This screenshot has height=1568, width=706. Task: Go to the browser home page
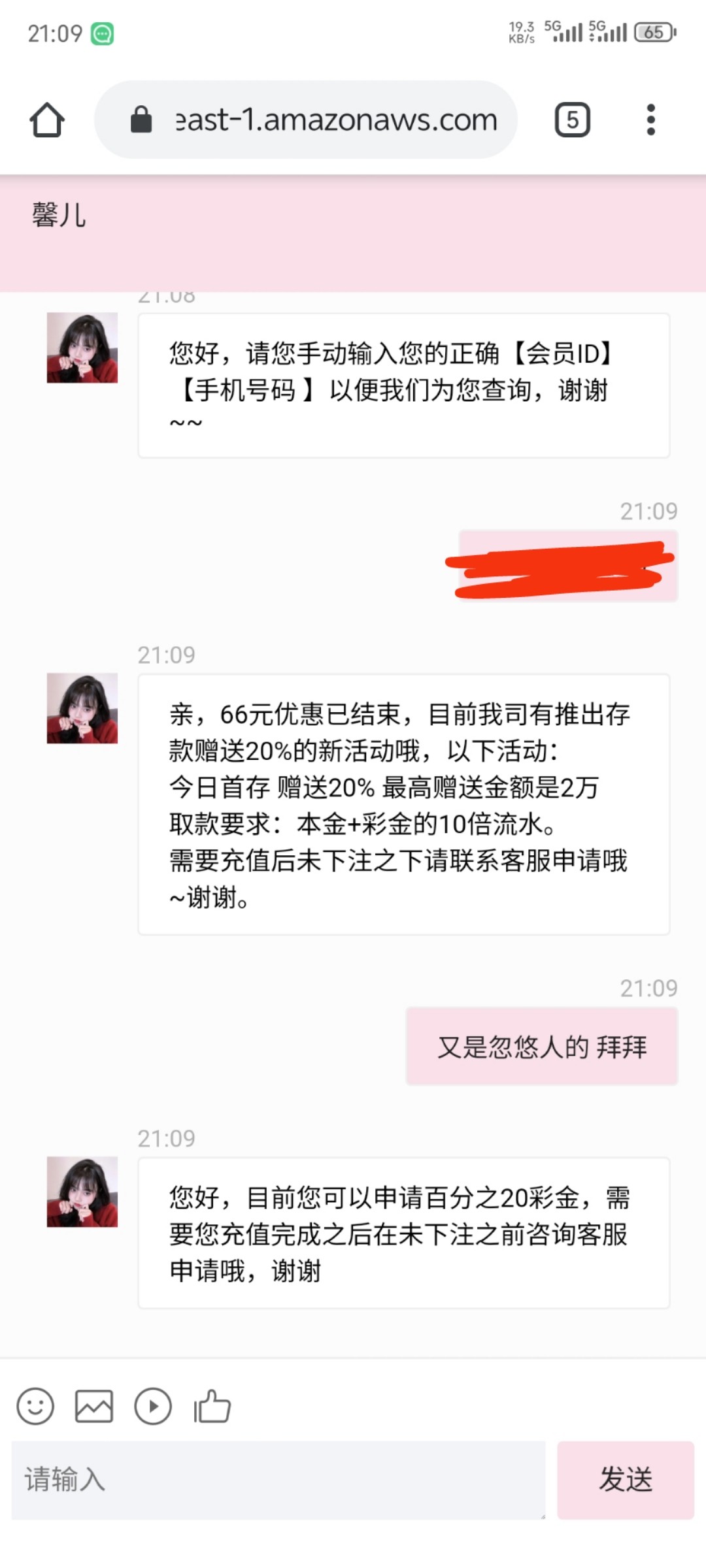47,120
